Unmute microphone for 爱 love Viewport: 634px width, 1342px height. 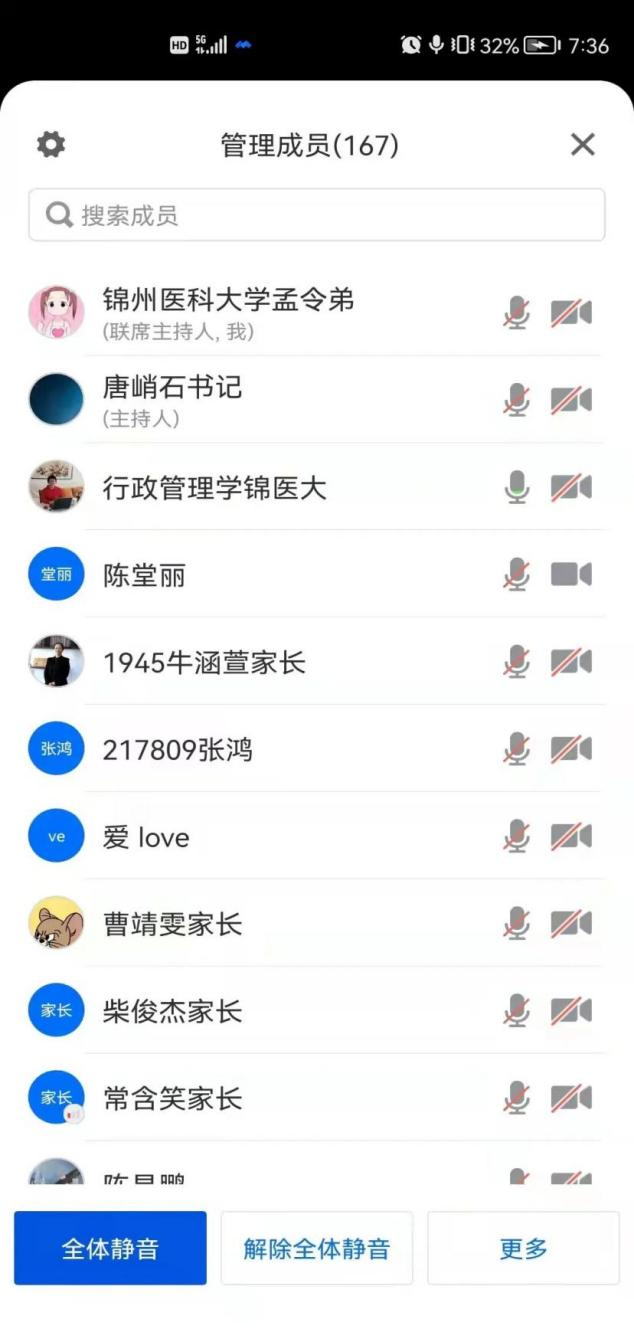pyautogui.click(x=516, y=836)
